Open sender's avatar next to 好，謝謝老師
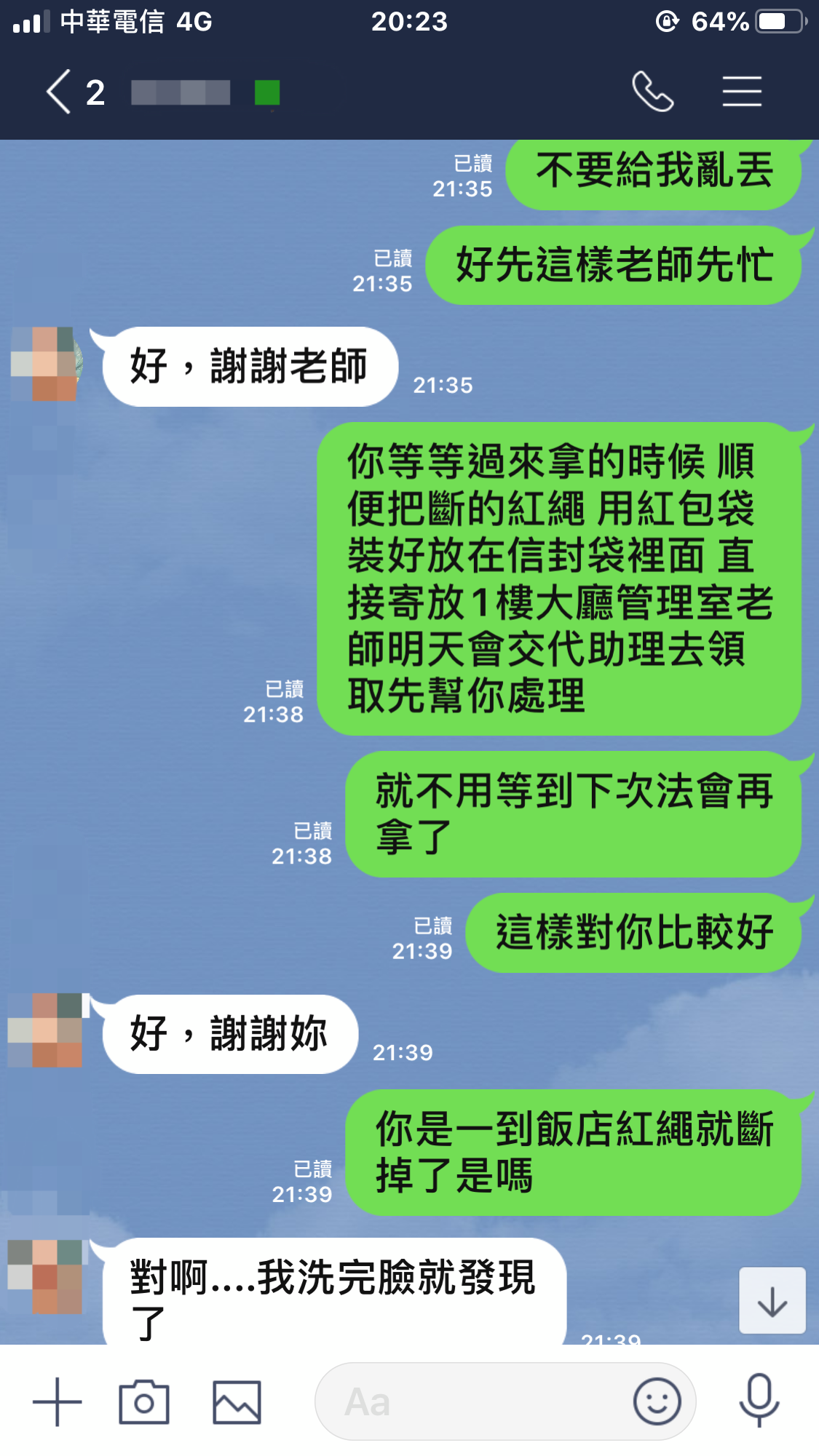 click(45, 364)
